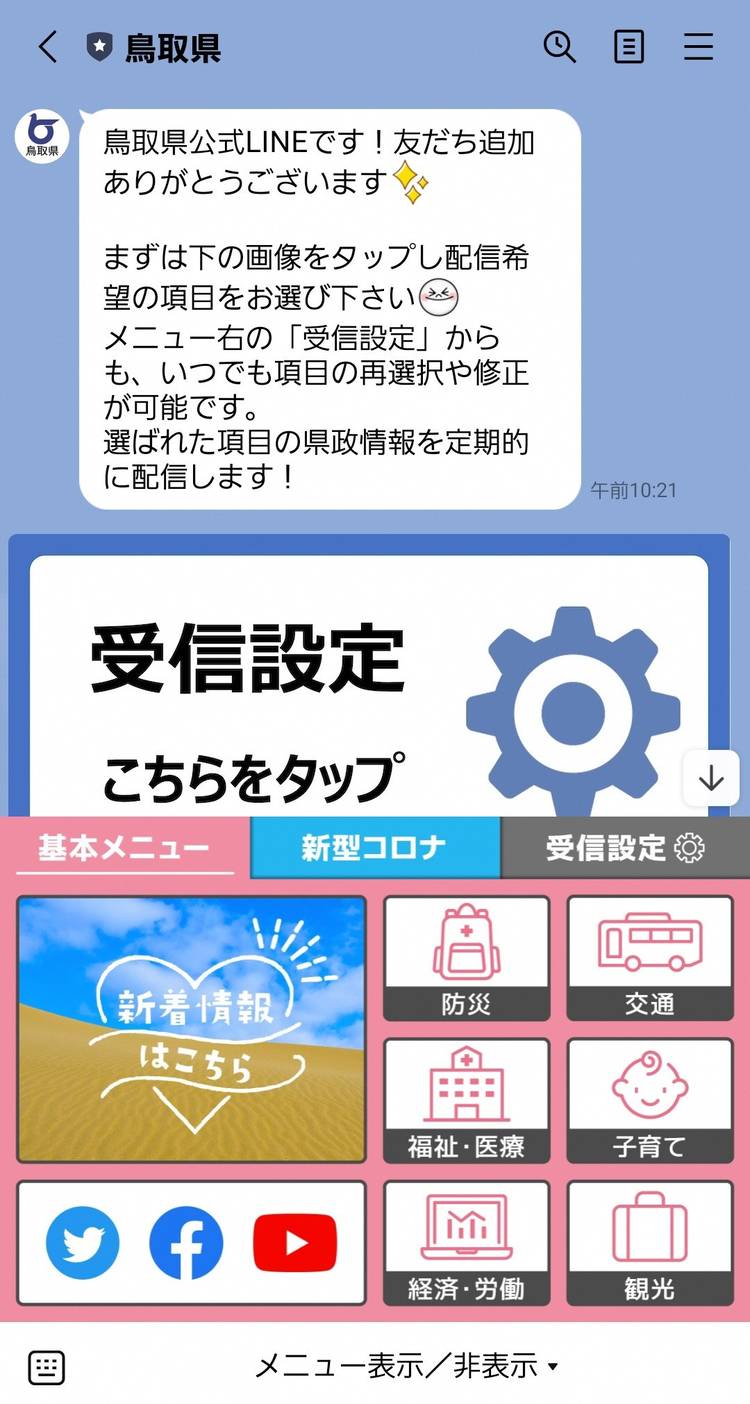Switch to the 基本メニュー tab
Screen dimensions: 750x1404
[x=125, y=848]
